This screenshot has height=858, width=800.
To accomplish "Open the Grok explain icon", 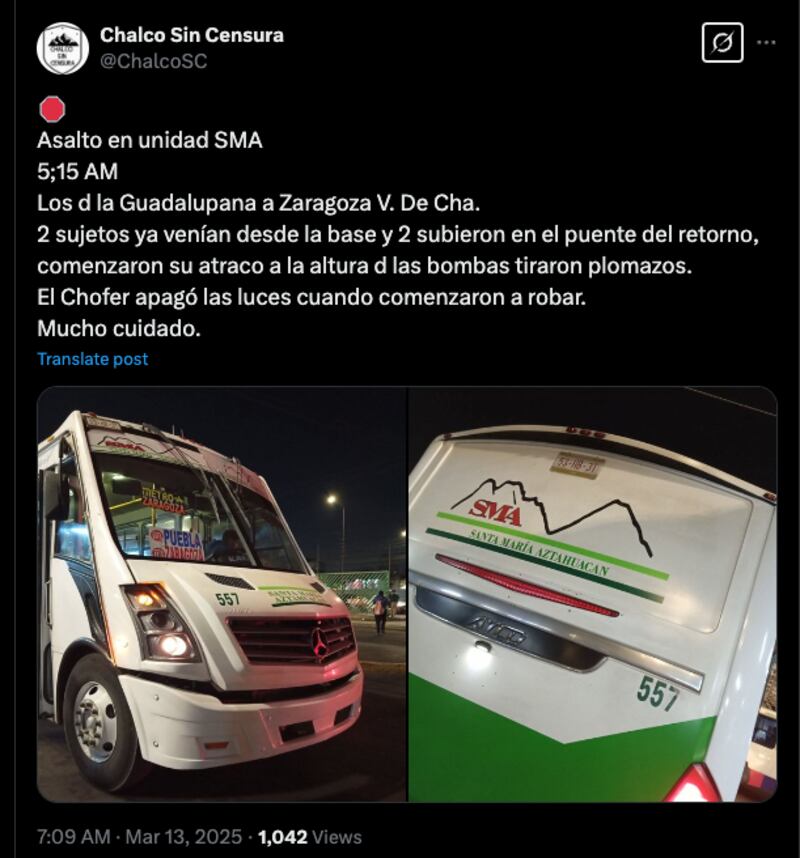I will pyautogui.click(x=722, y=43).
